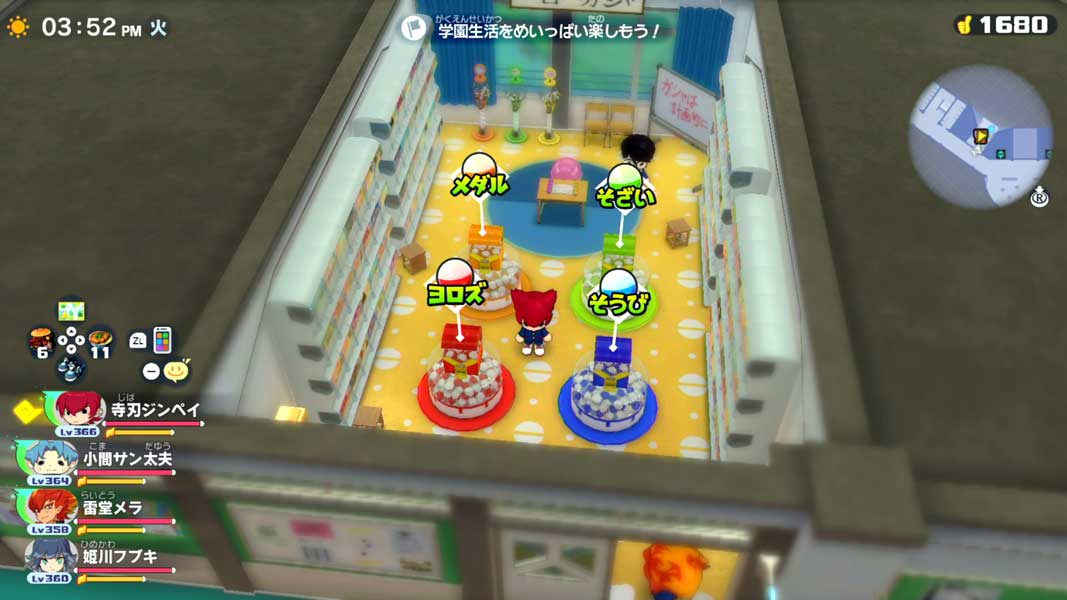Use the burger item shortcut showing 6
Screen dimensions: 1067x600
(x=41, y=342)
